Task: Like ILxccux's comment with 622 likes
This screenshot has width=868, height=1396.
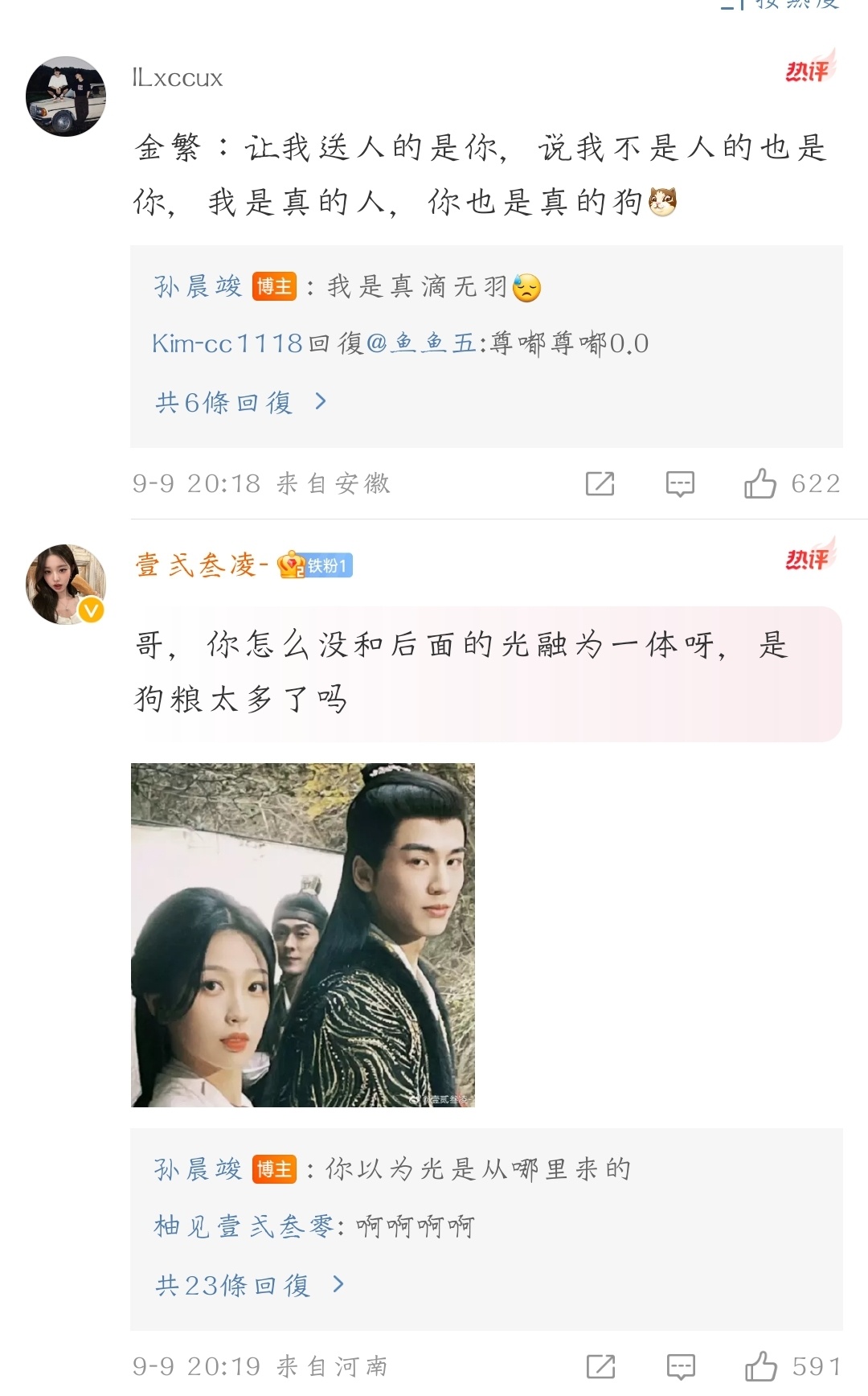Action: [792, 483]
